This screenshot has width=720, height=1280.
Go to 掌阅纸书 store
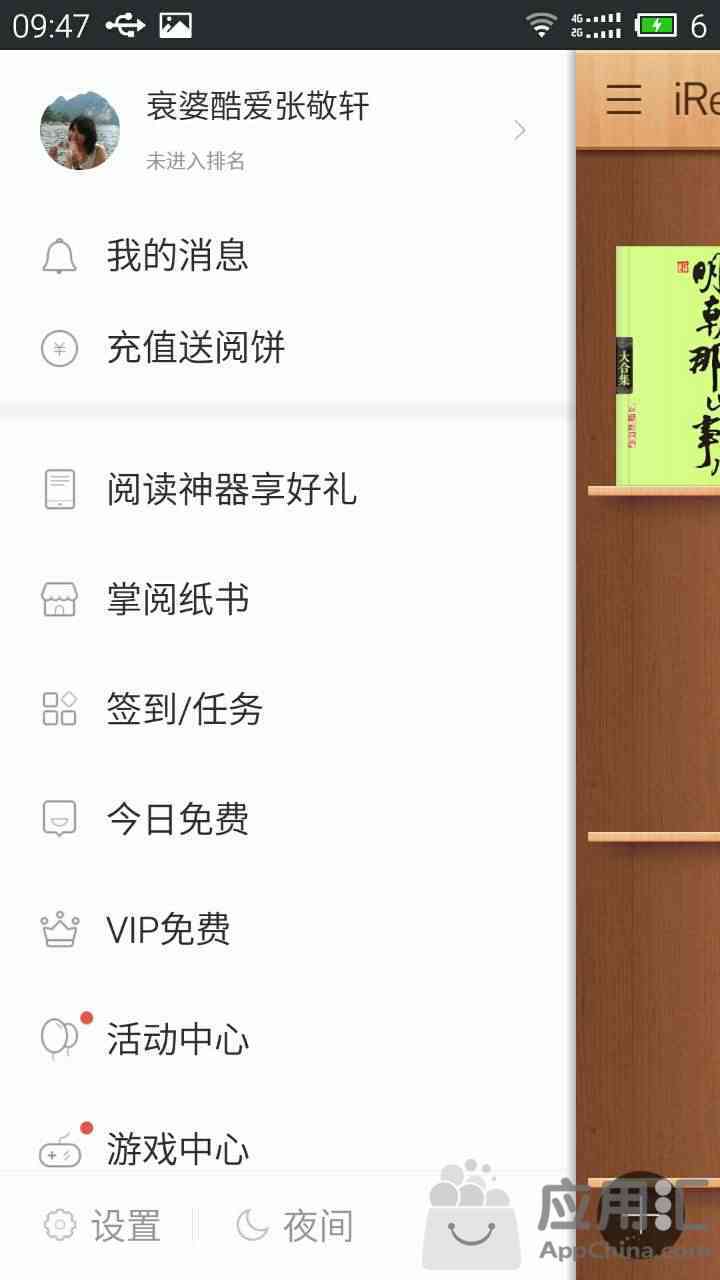(x=287, y=600)
